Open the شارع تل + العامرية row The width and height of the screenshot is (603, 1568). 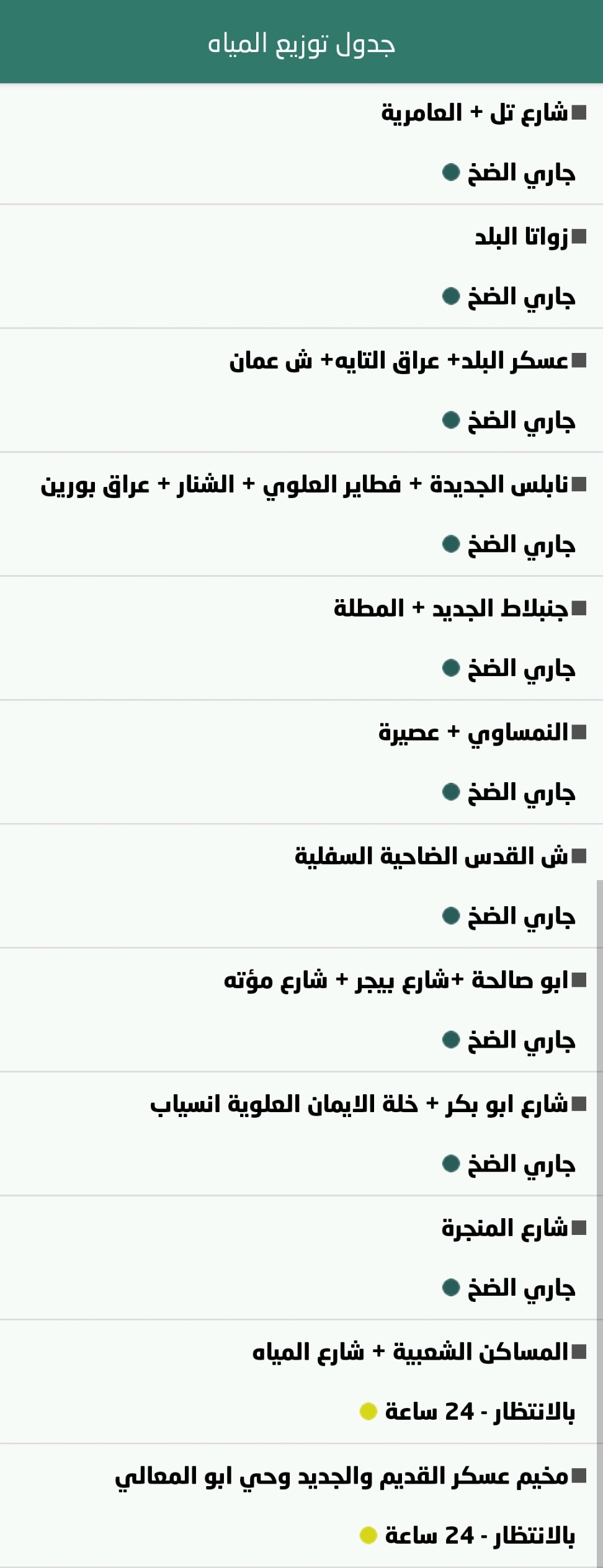coord(475,114)
